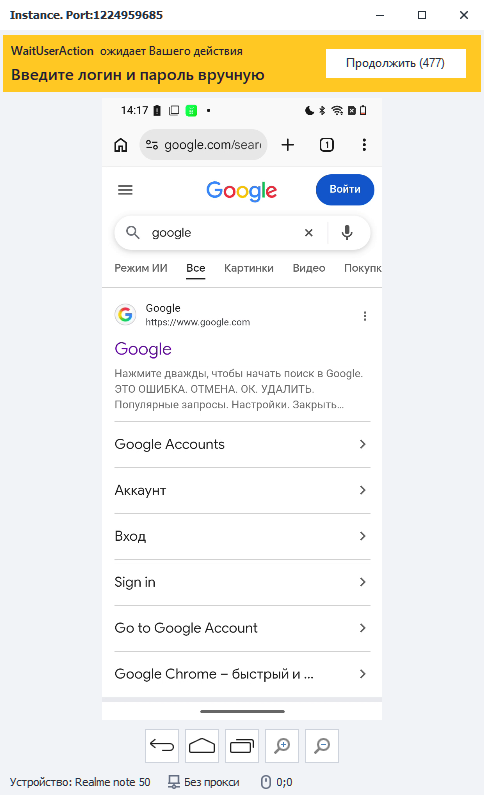The image size is (484, 795).
Task: Open the Google Accounts sitelink
Action: click(x=242, y=445)
